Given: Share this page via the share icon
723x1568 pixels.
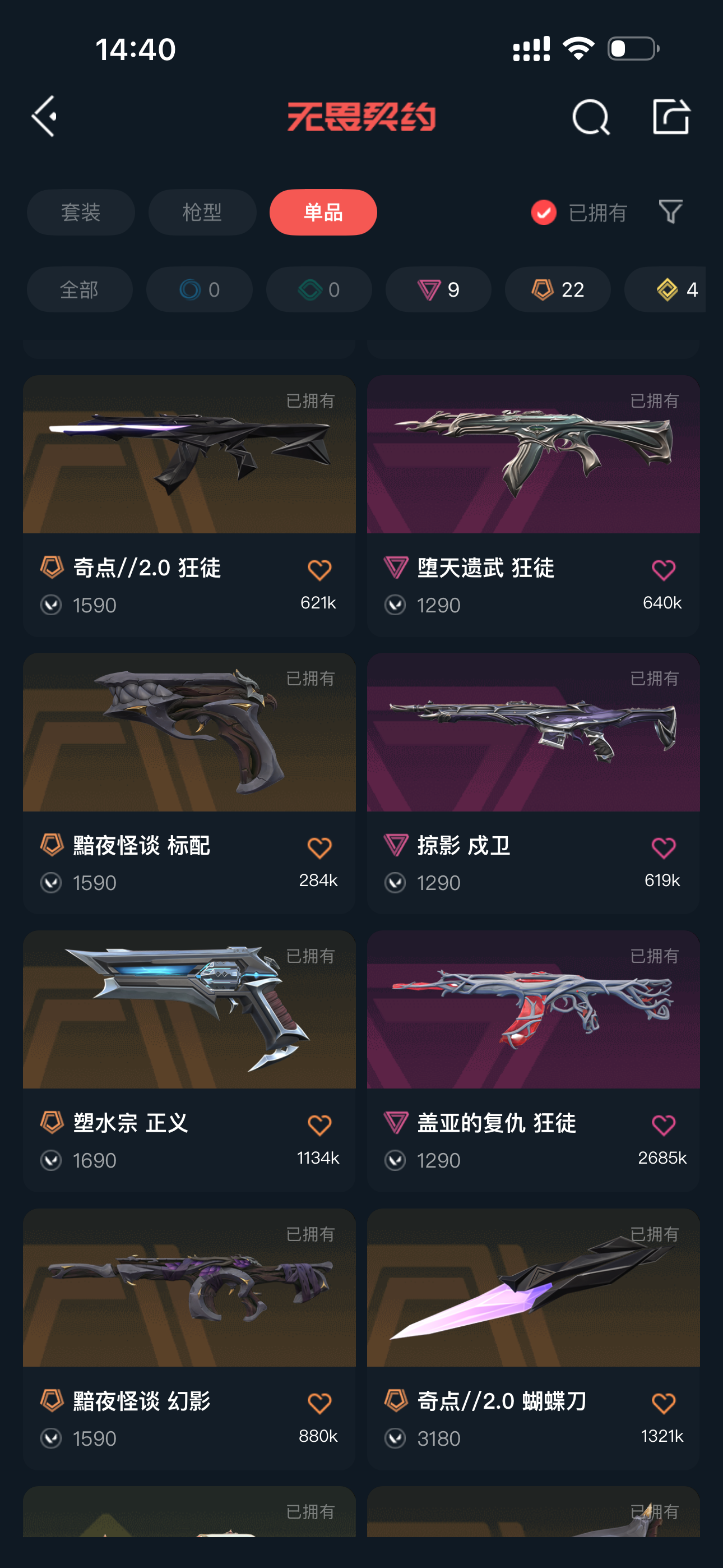Looking at the screenshot, I should pos(671,116).
